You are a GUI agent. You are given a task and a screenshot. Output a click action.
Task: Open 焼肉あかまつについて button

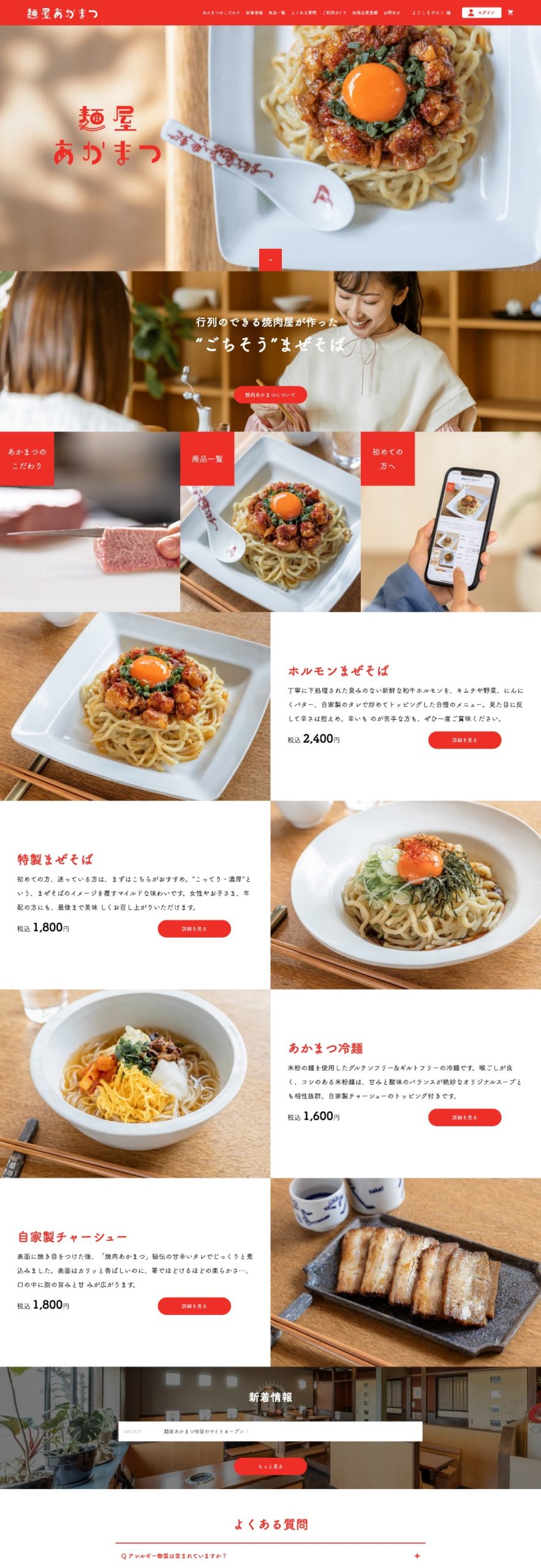tap(270, 395)
